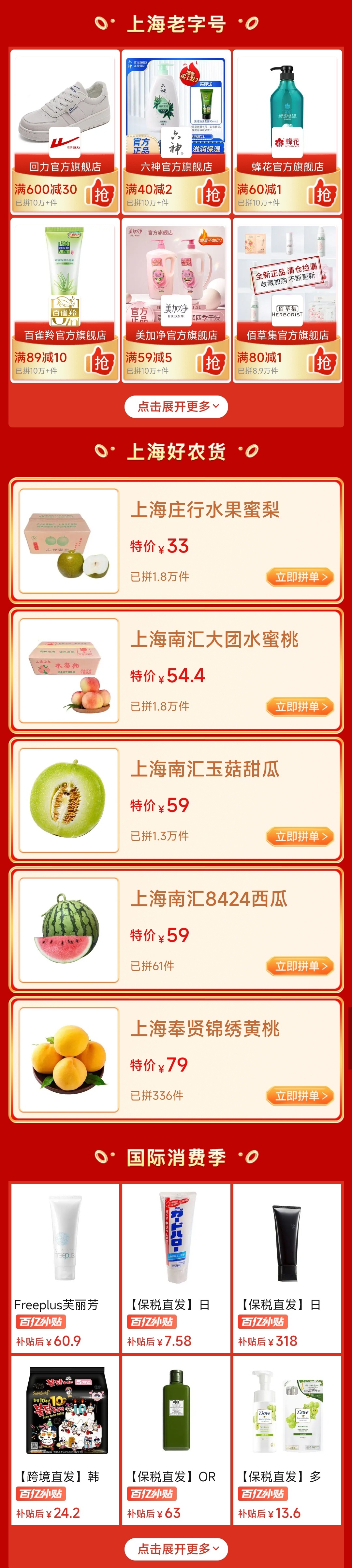This screenshot has height=1568, width=352.
Task: Tap 立即拼单 for 上海奉贤锦绣黄桃
Action: pyautogui.click(x=300, y=1096)
